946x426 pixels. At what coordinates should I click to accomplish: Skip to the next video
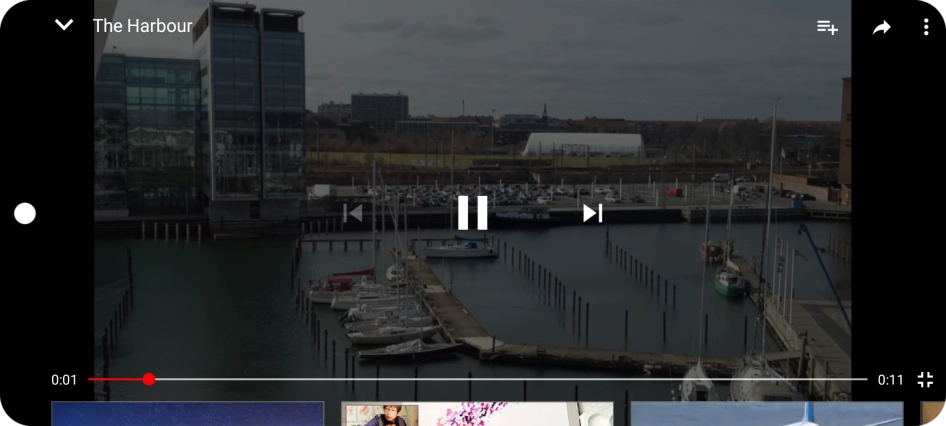[x=593, y=213]
